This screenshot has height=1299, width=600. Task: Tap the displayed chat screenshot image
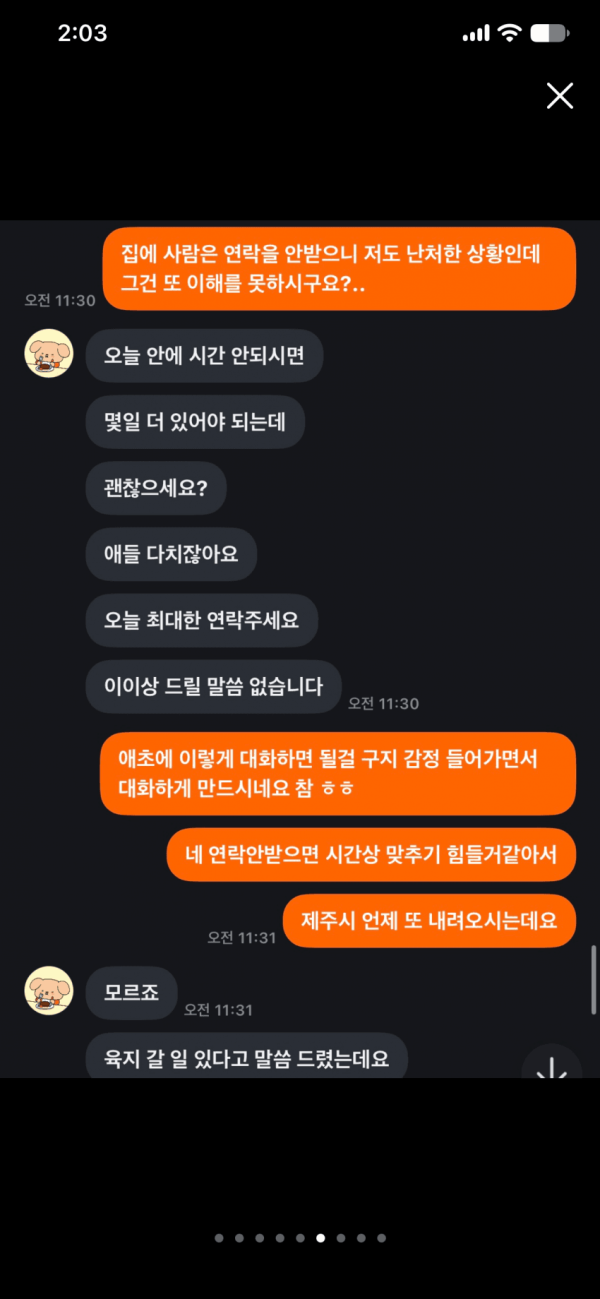tap(300, 649)
